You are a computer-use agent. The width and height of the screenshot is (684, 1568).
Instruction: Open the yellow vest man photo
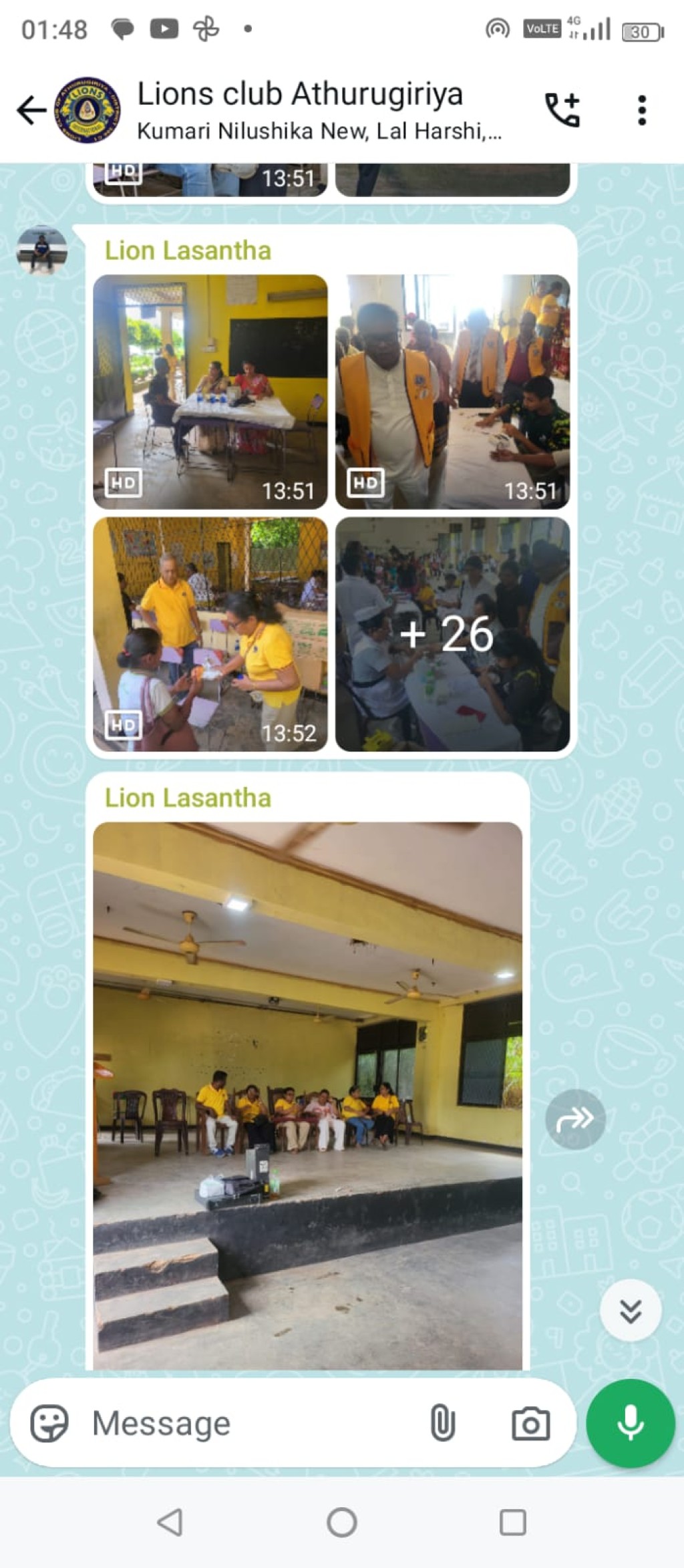(x=452, y=391)
